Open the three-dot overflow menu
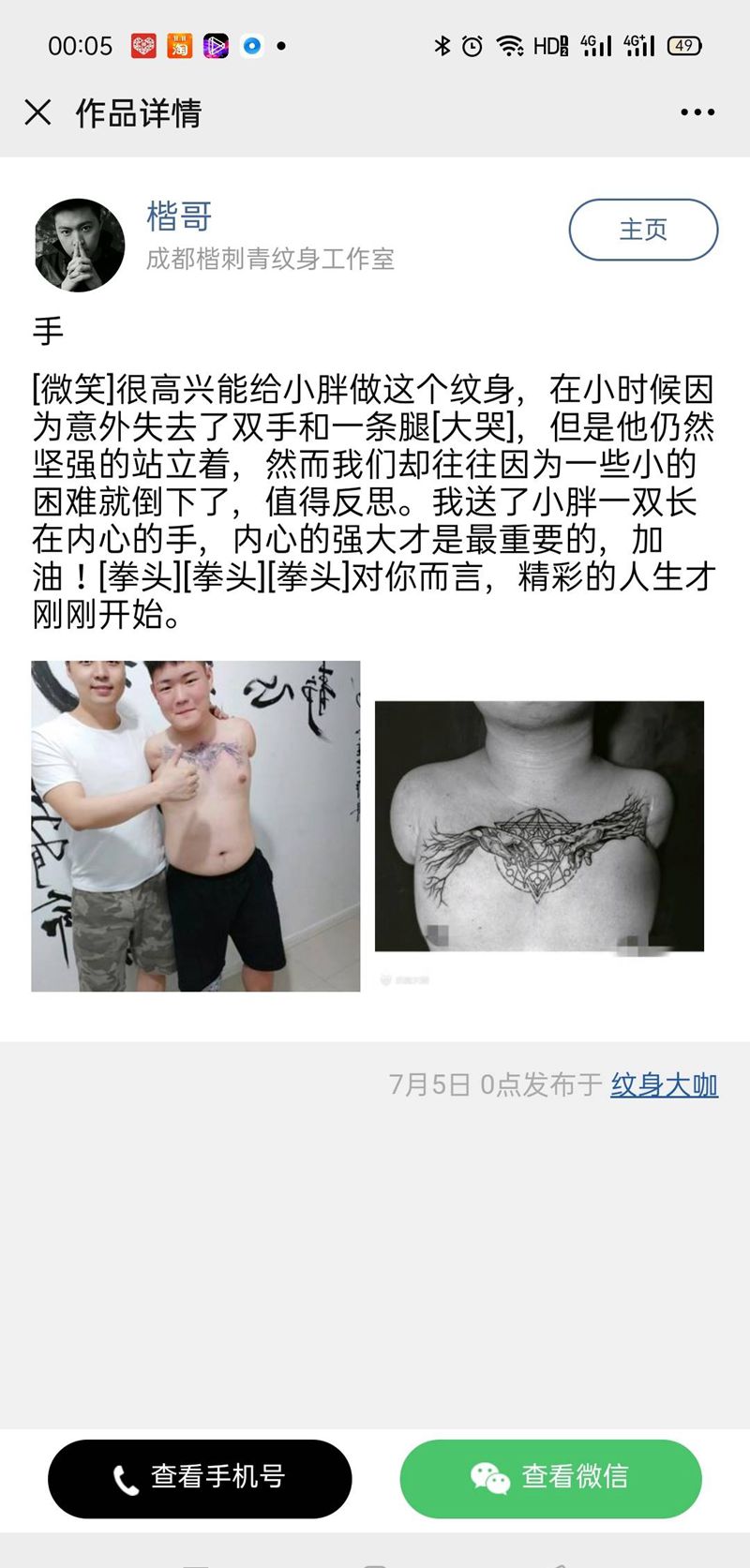This screenshot has width=750, height=1568. point(697,112)
